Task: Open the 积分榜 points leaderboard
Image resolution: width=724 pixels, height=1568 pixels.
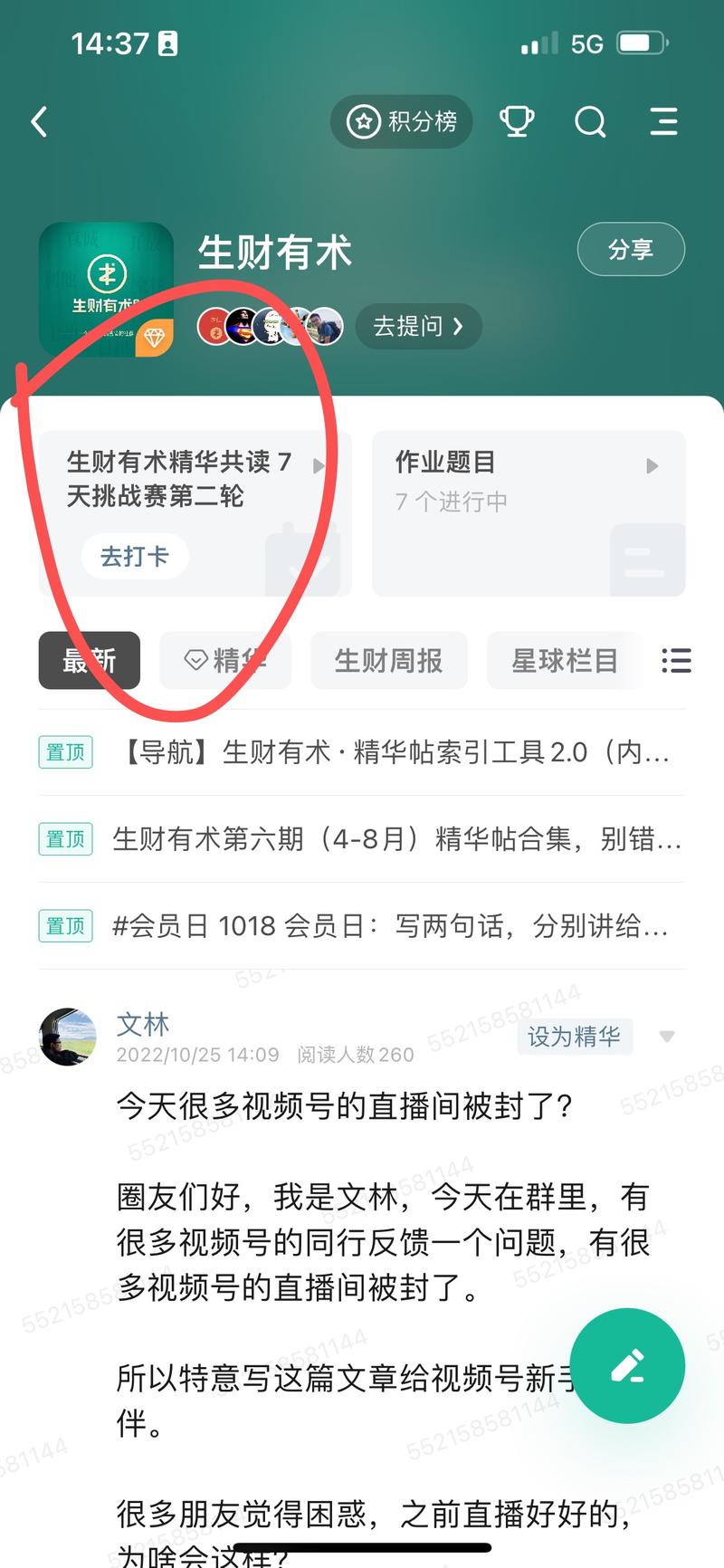Action: [401, 121]
